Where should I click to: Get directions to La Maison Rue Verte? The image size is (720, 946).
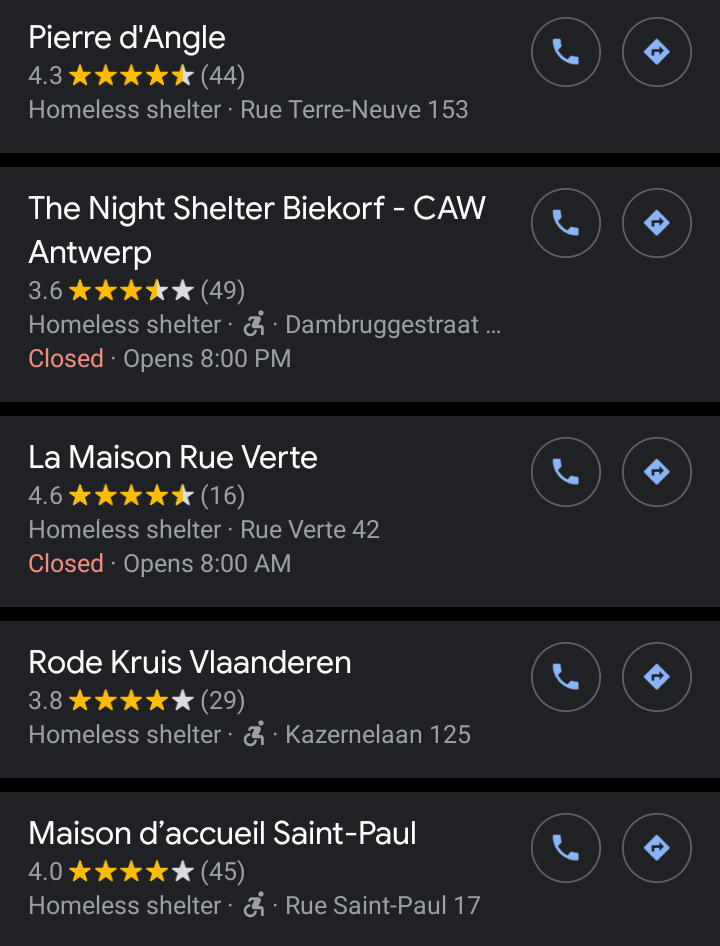pos(657,472)
